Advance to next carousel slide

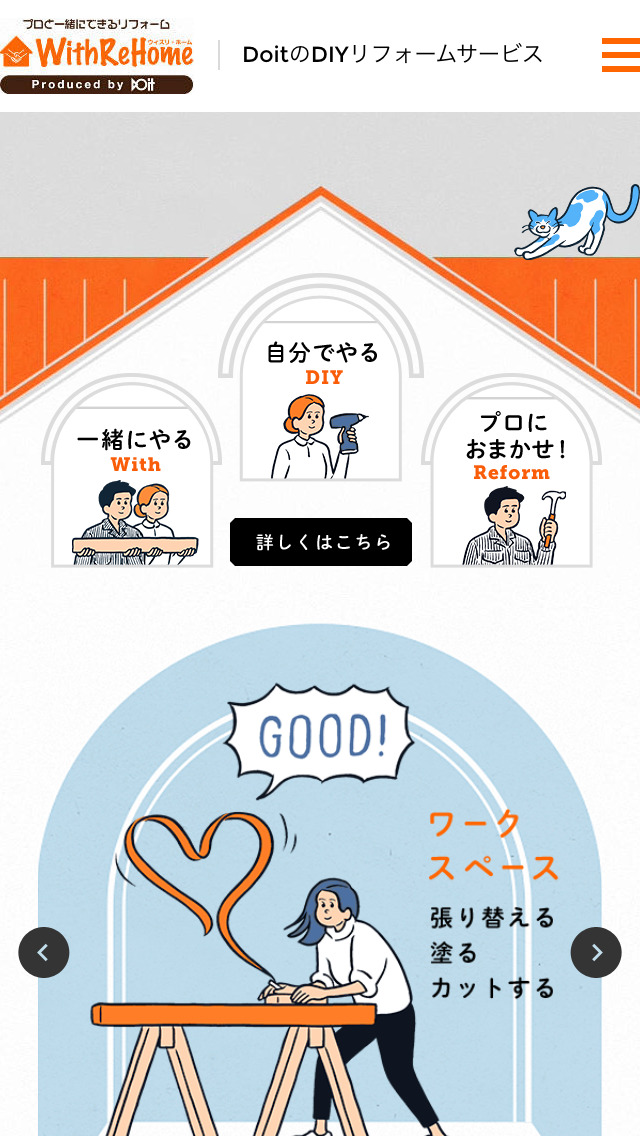pyautogui.click(x=596, y=952)
